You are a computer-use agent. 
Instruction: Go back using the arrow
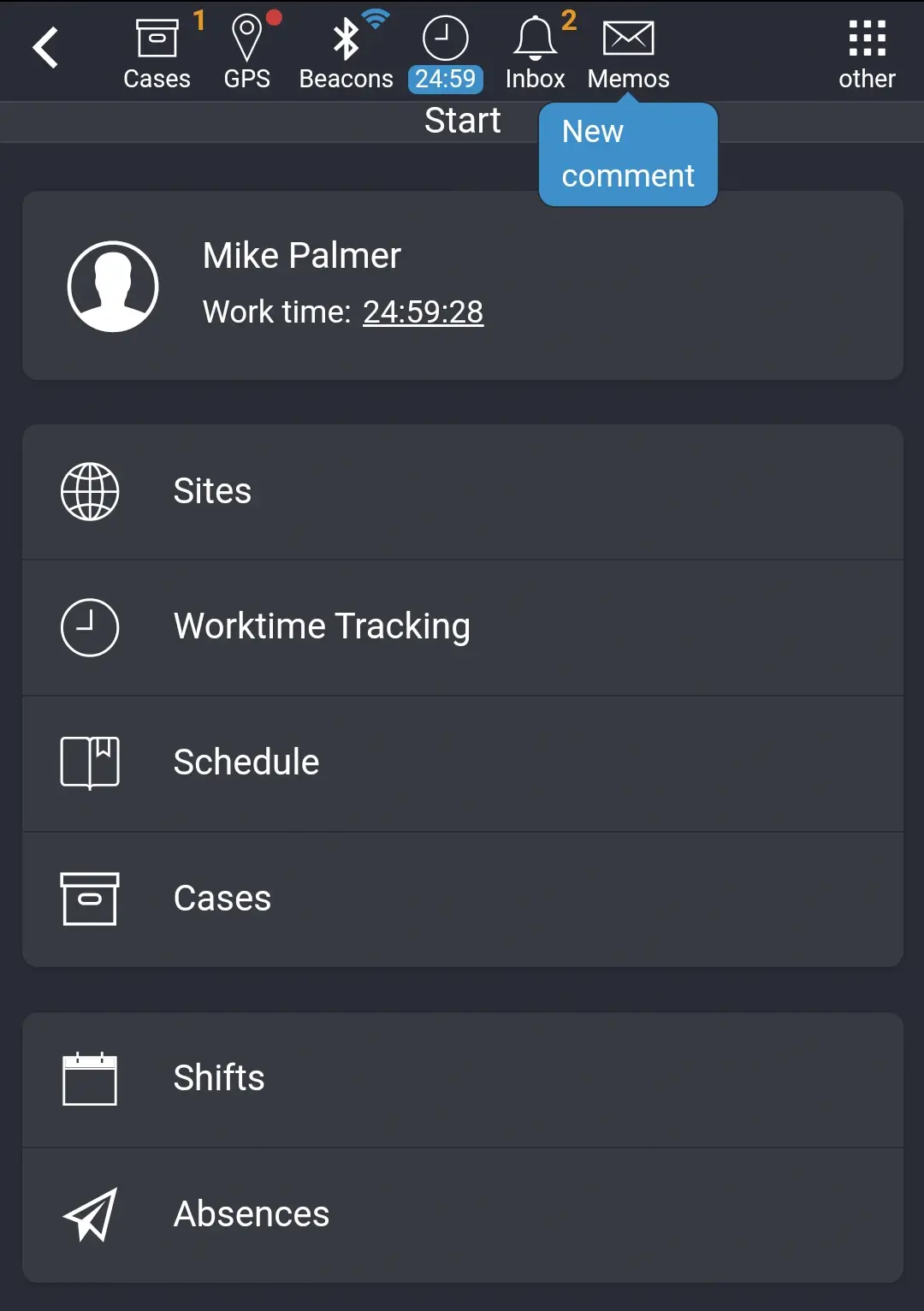(x=46, y=48)
